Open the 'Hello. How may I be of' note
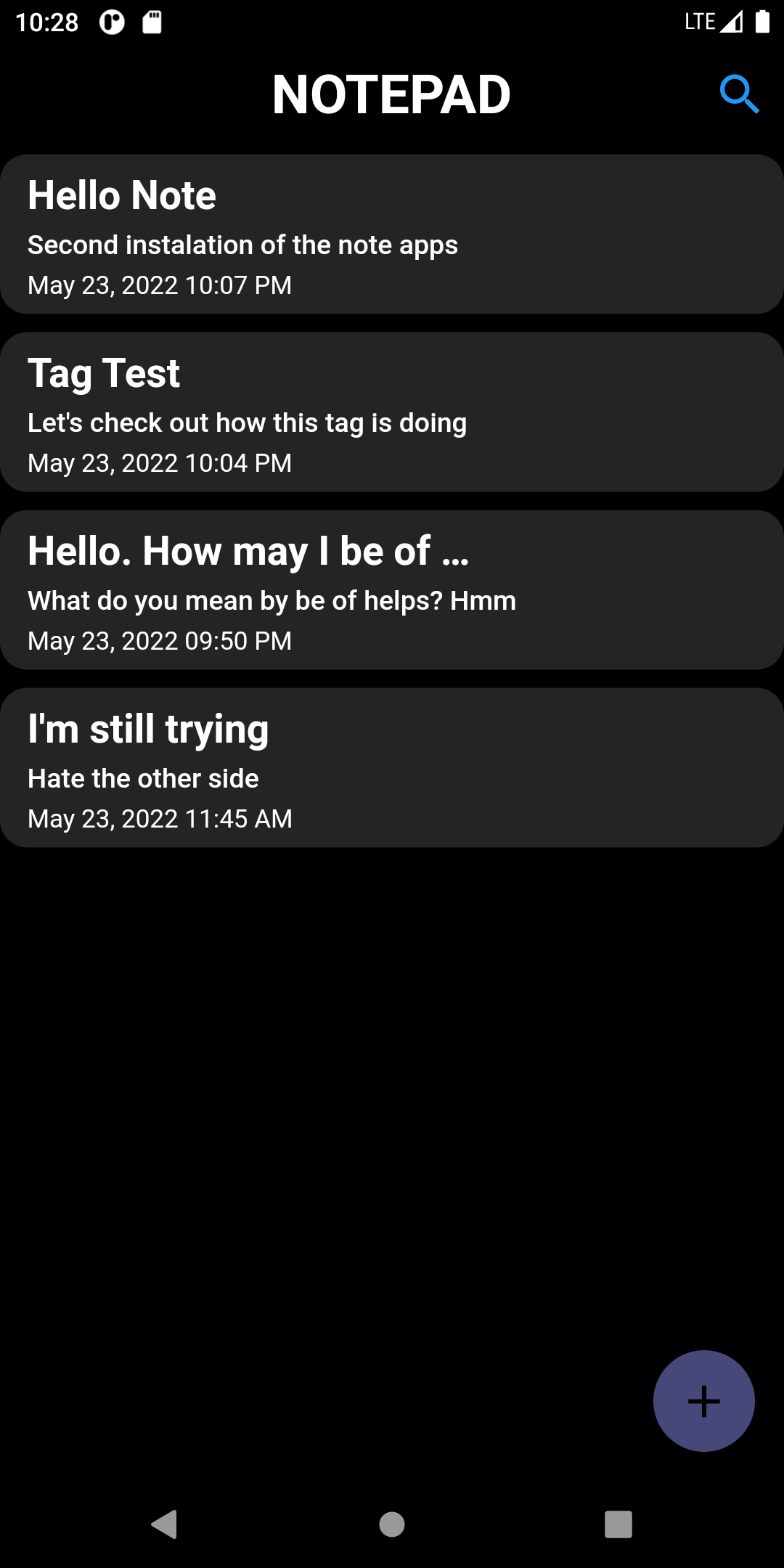This screenshot has height=1568, width=784. click(392, 589)
